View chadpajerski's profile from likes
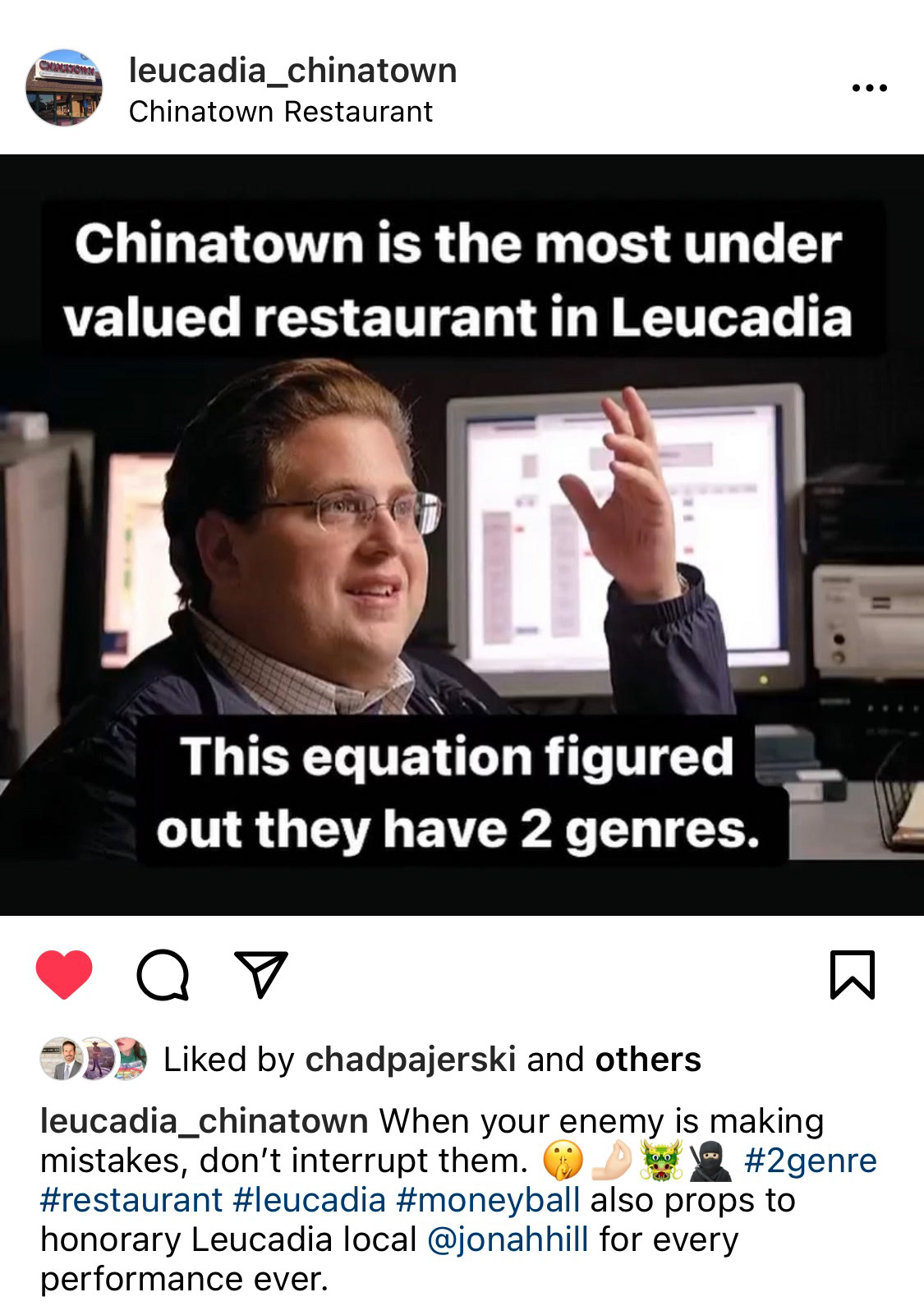The width and height of the screenshot is (924, 1306). [410, 1060]
